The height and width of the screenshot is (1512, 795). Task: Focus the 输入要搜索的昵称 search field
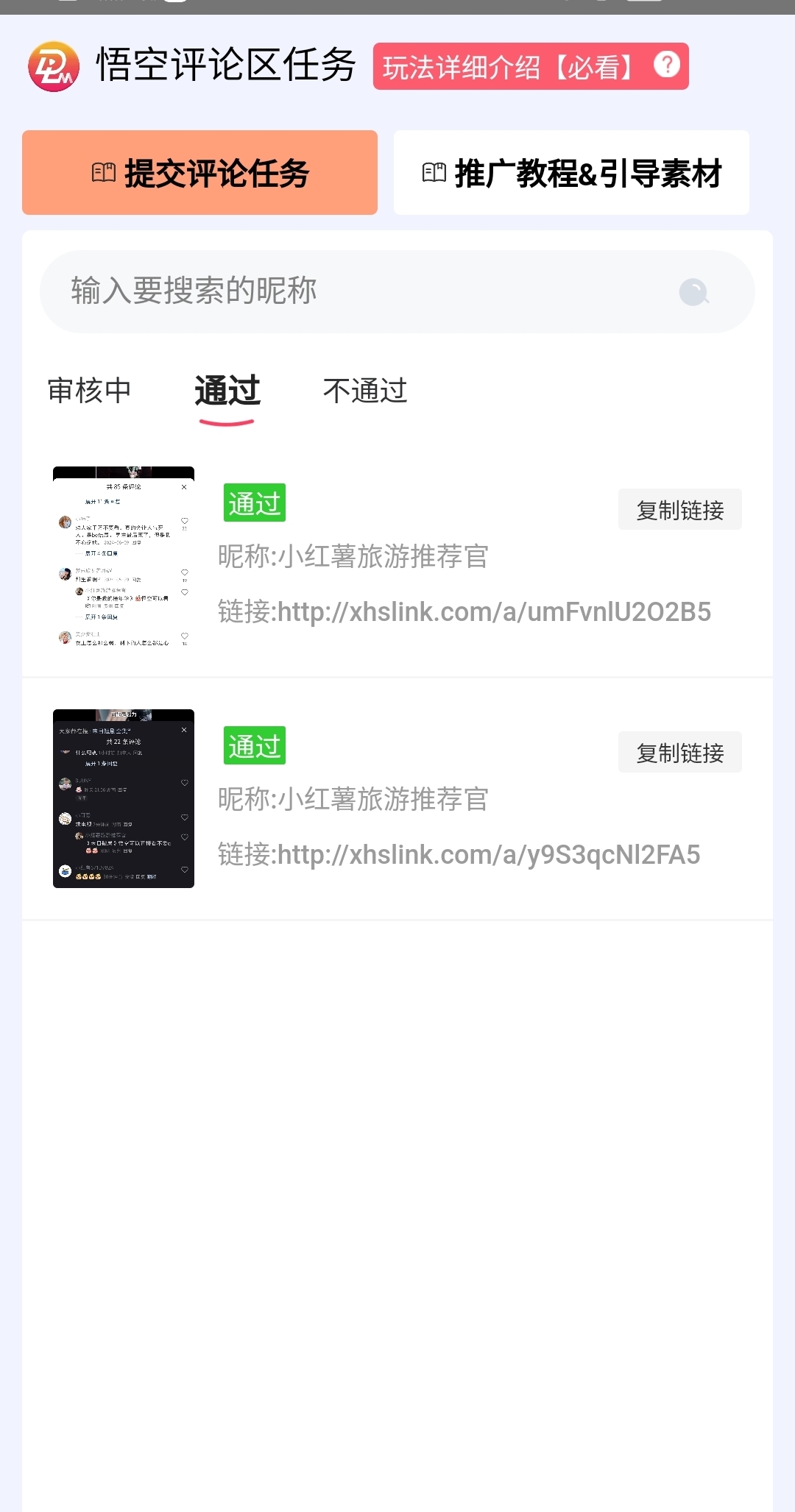(x=397, y=291)
